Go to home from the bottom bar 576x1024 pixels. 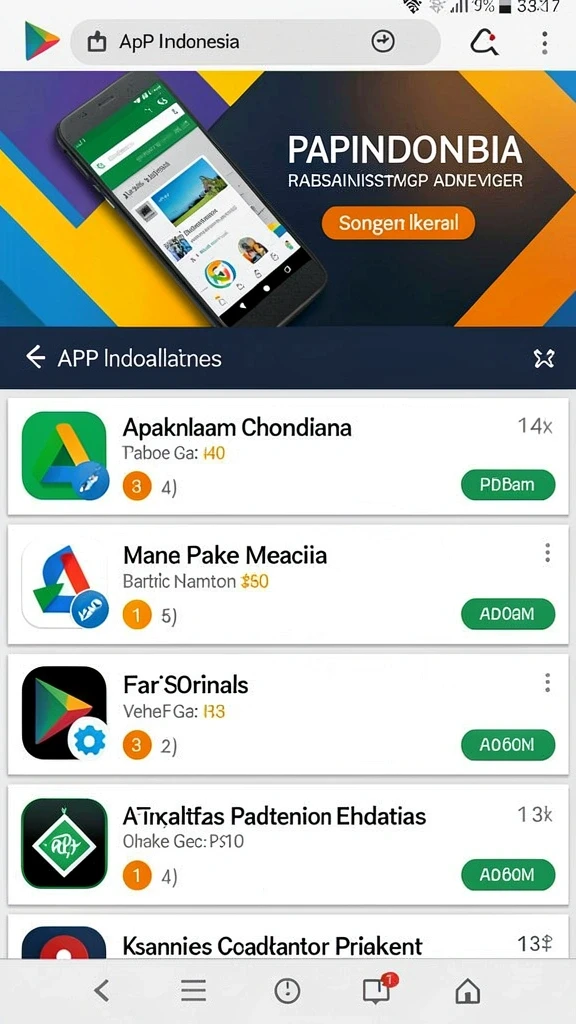tap(468, 991)
